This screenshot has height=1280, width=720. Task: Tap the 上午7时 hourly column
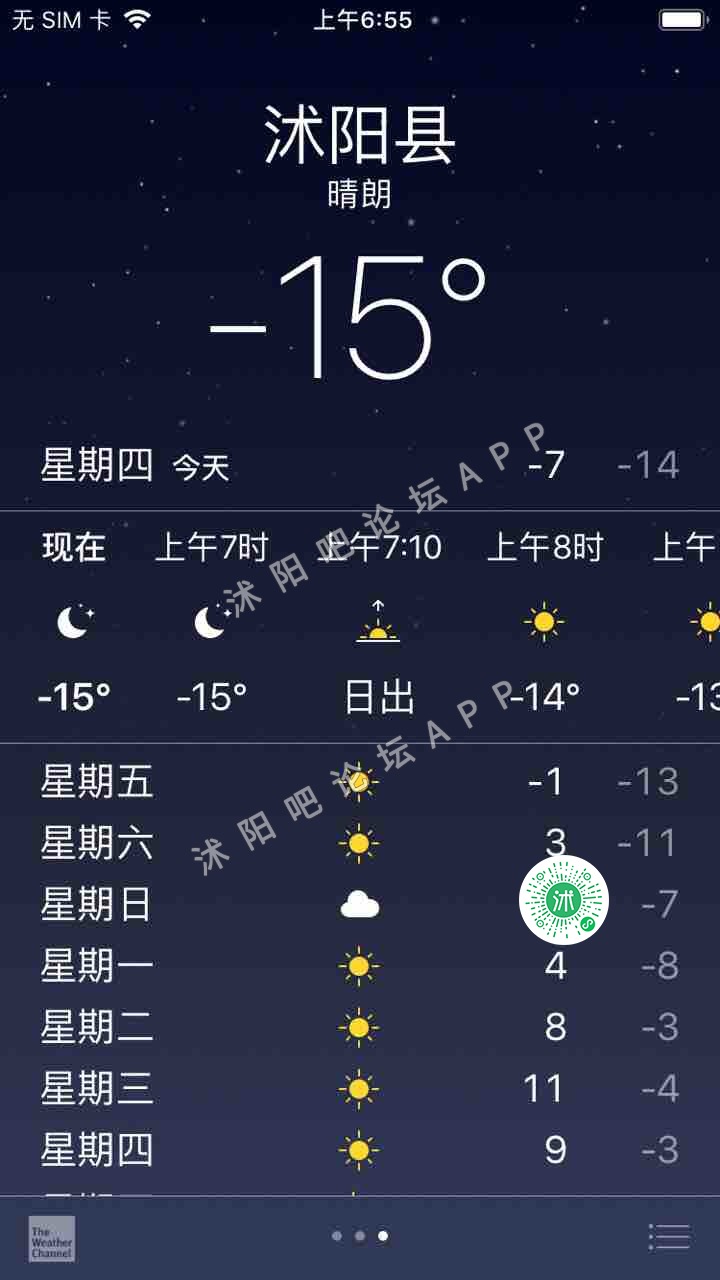(x=210, y=548)
